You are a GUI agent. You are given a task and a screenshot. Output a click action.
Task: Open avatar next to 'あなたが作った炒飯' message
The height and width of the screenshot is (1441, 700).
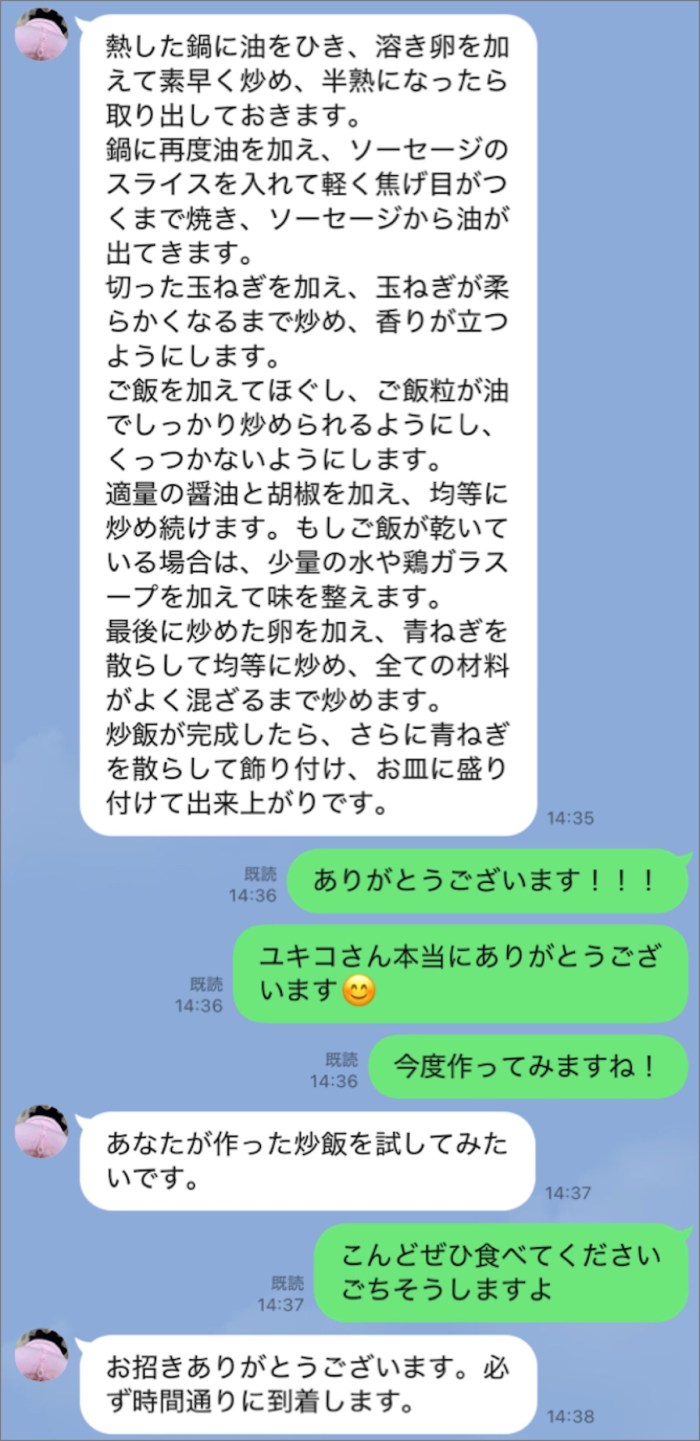(42, 1132)
